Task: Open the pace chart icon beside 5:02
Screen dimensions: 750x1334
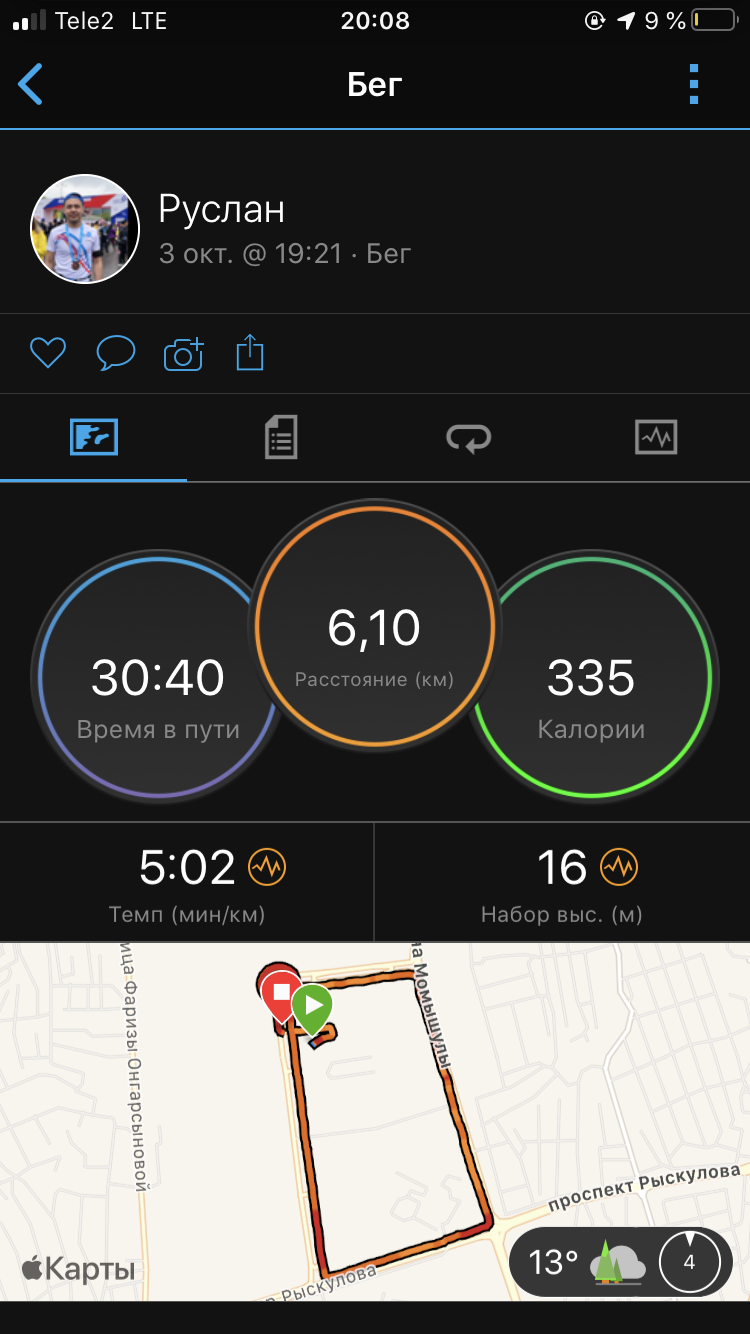Action: pyautogui.click(x=267, y=867)
